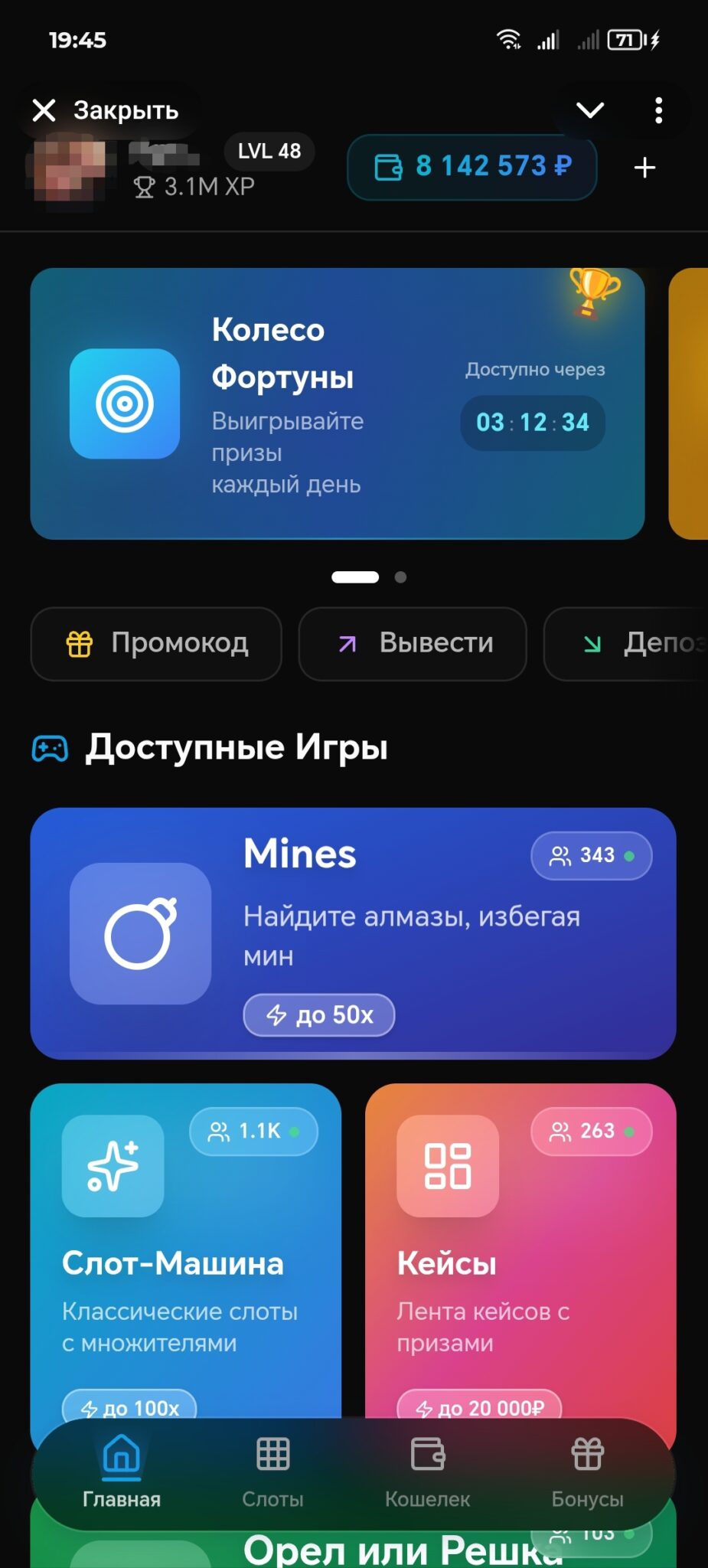Switch to the Главная tab

[121, 1472]
